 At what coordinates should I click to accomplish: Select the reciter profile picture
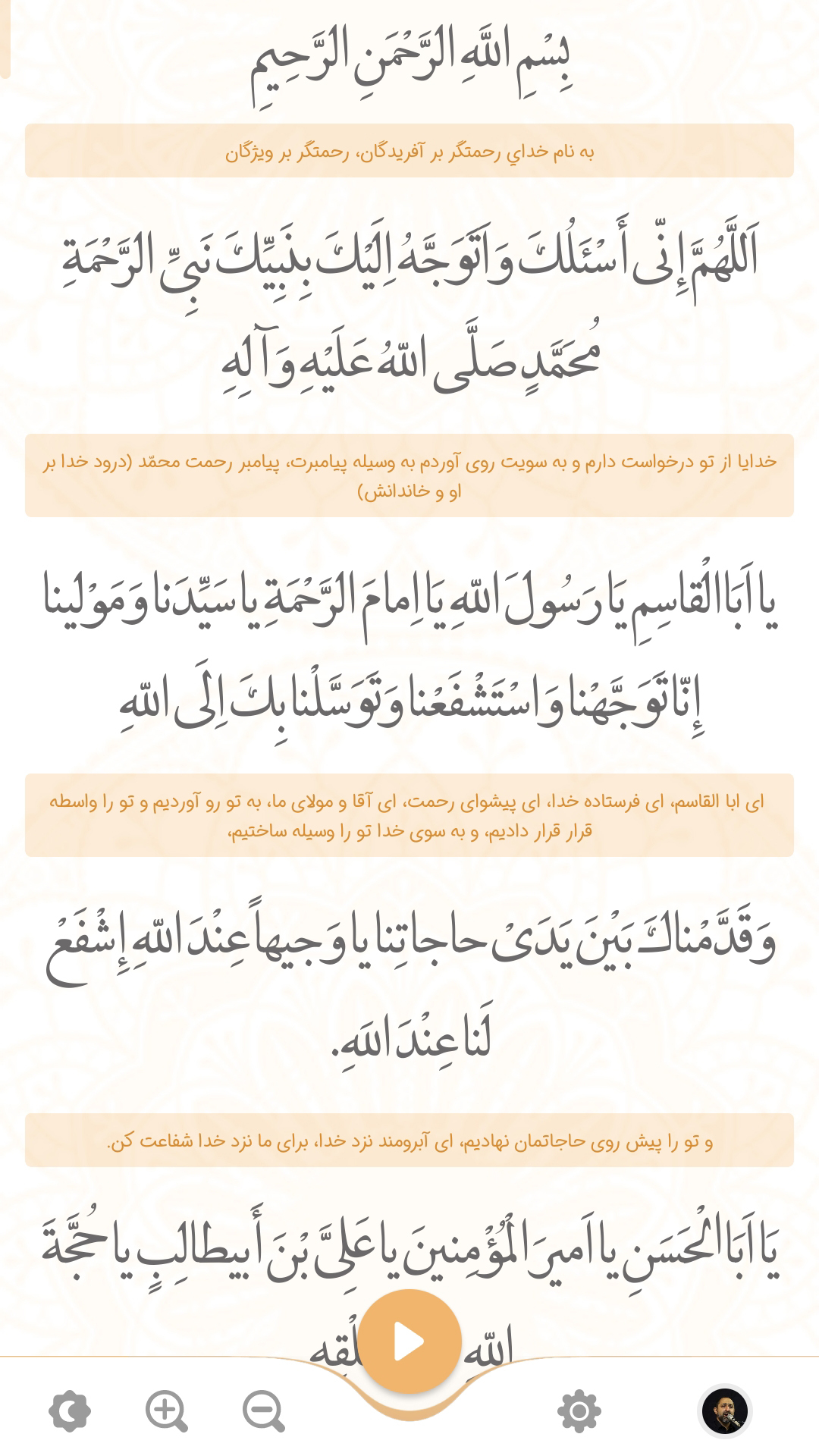tap(724, 1410)
